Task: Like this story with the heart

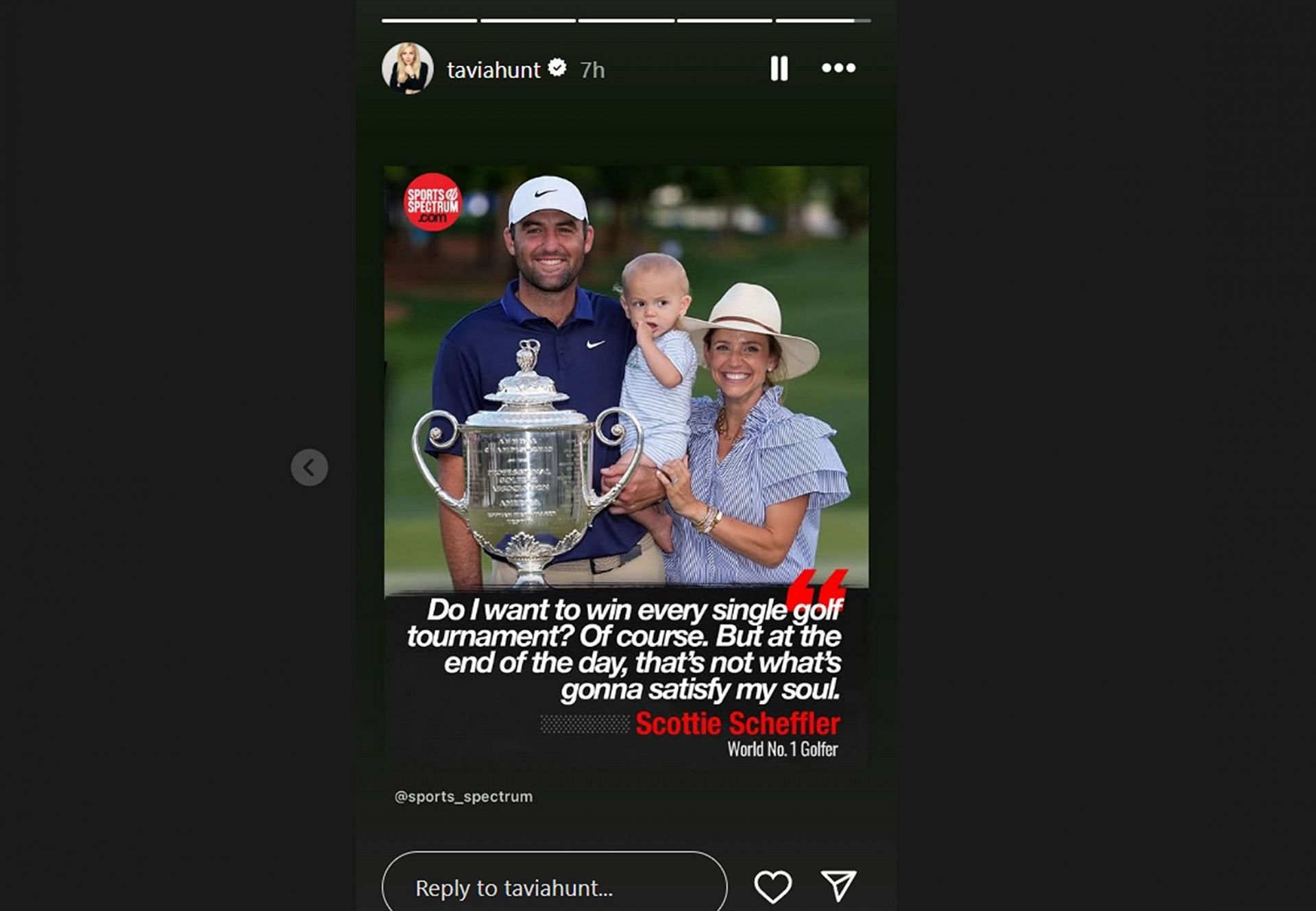Action: tap(772, 886)
